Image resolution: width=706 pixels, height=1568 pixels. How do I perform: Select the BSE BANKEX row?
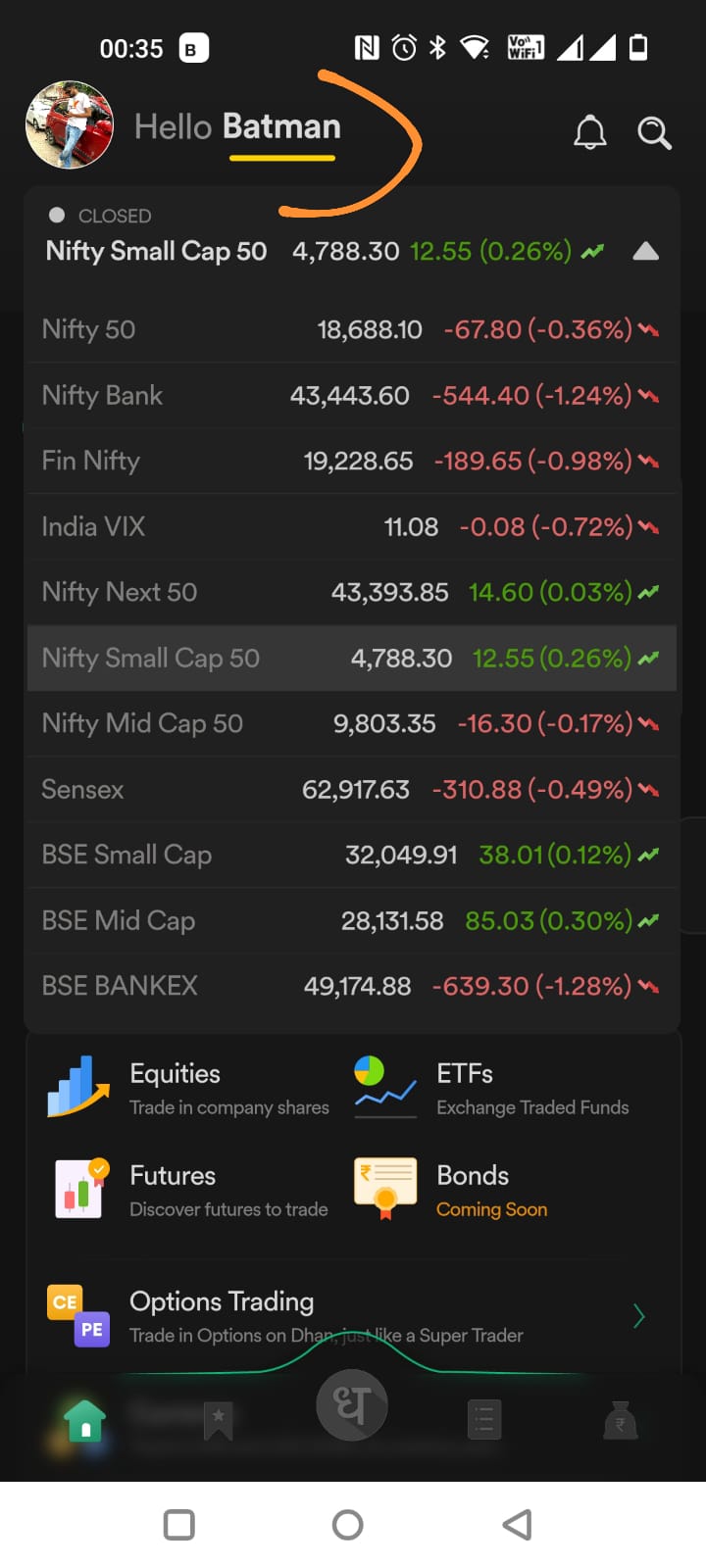click(x=352, y=986)
